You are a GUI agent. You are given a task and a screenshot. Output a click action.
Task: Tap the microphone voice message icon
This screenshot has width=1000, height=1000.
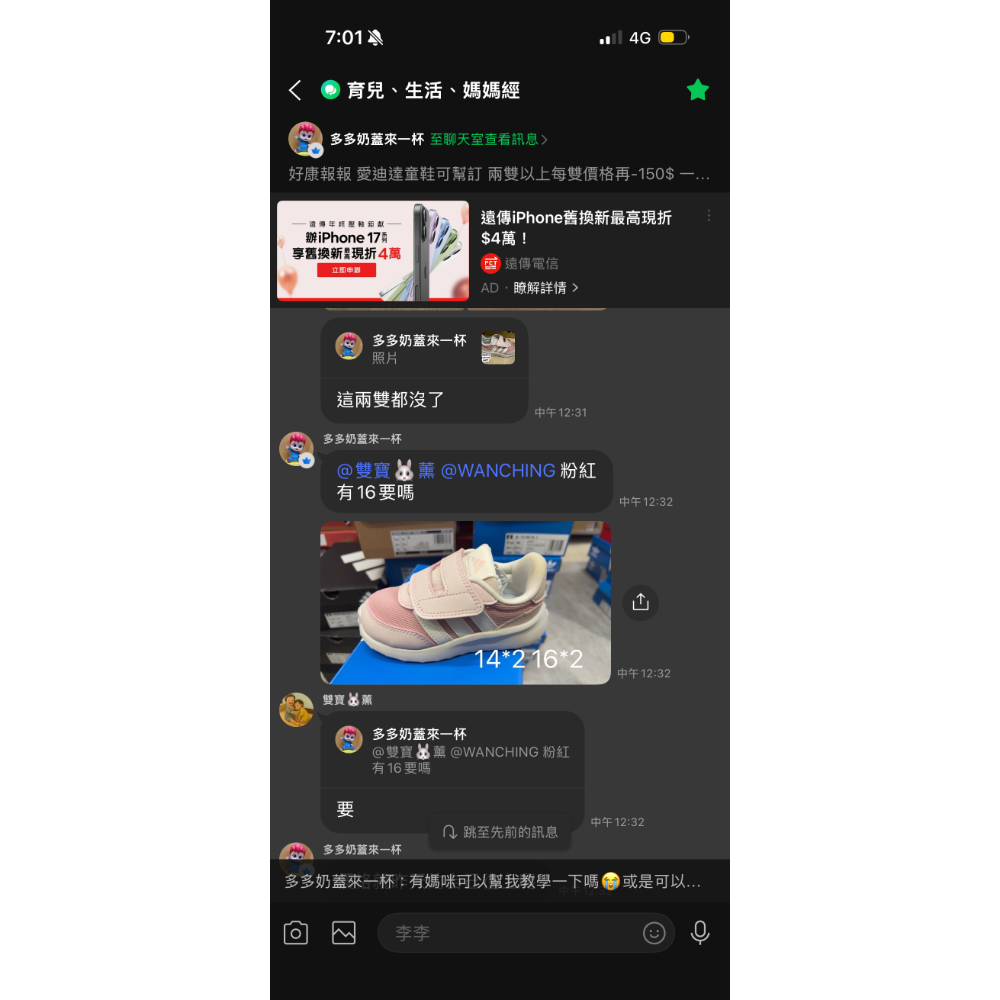pyautogui.click(x=700, y=933)
